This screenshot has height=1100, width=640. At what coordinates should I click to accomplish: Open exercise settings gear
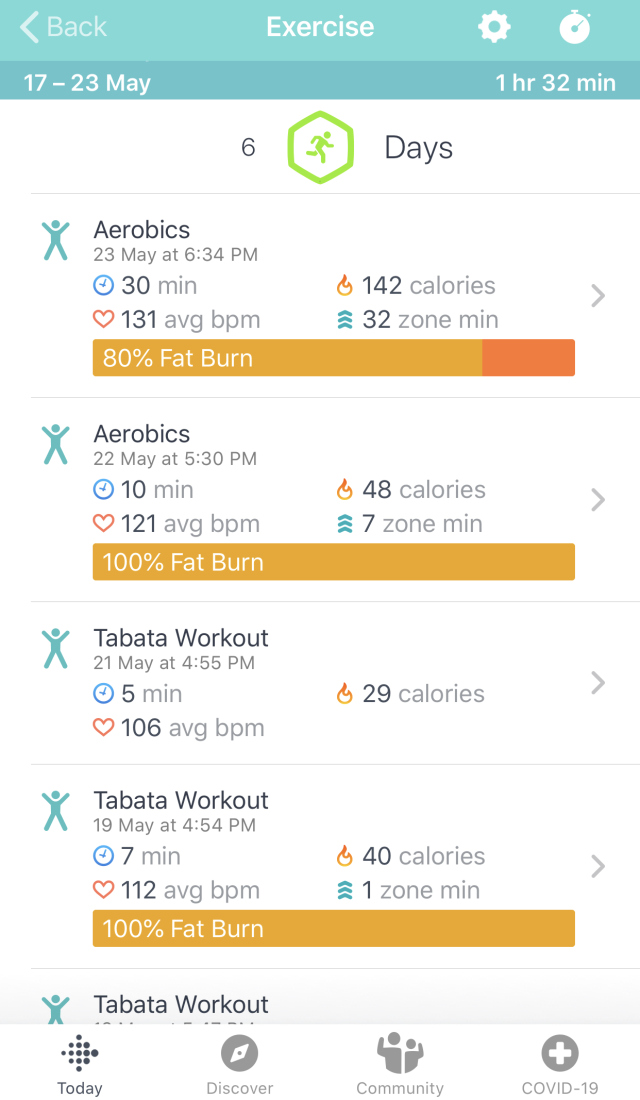coord(494,27)
